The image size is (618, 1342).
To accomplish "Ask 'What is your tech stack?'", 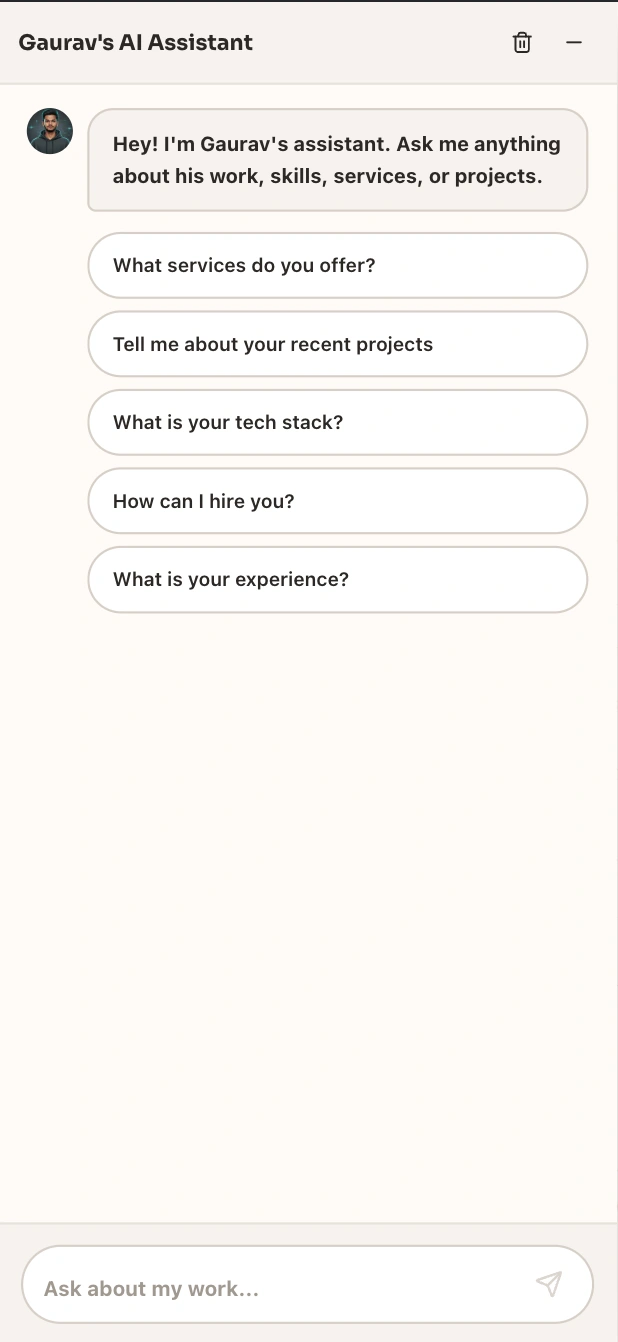I will [337, 422].
